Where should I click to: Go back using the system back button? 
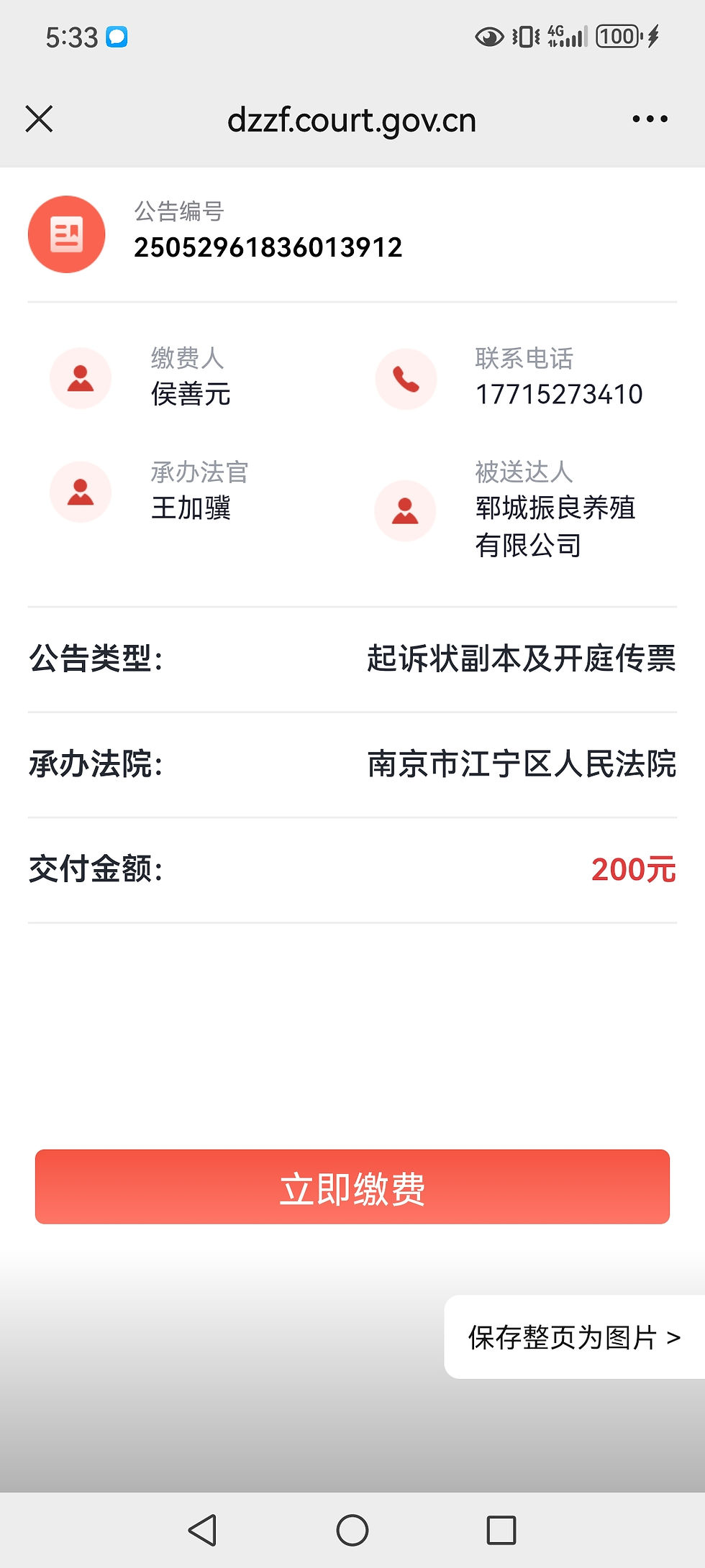203,1530
